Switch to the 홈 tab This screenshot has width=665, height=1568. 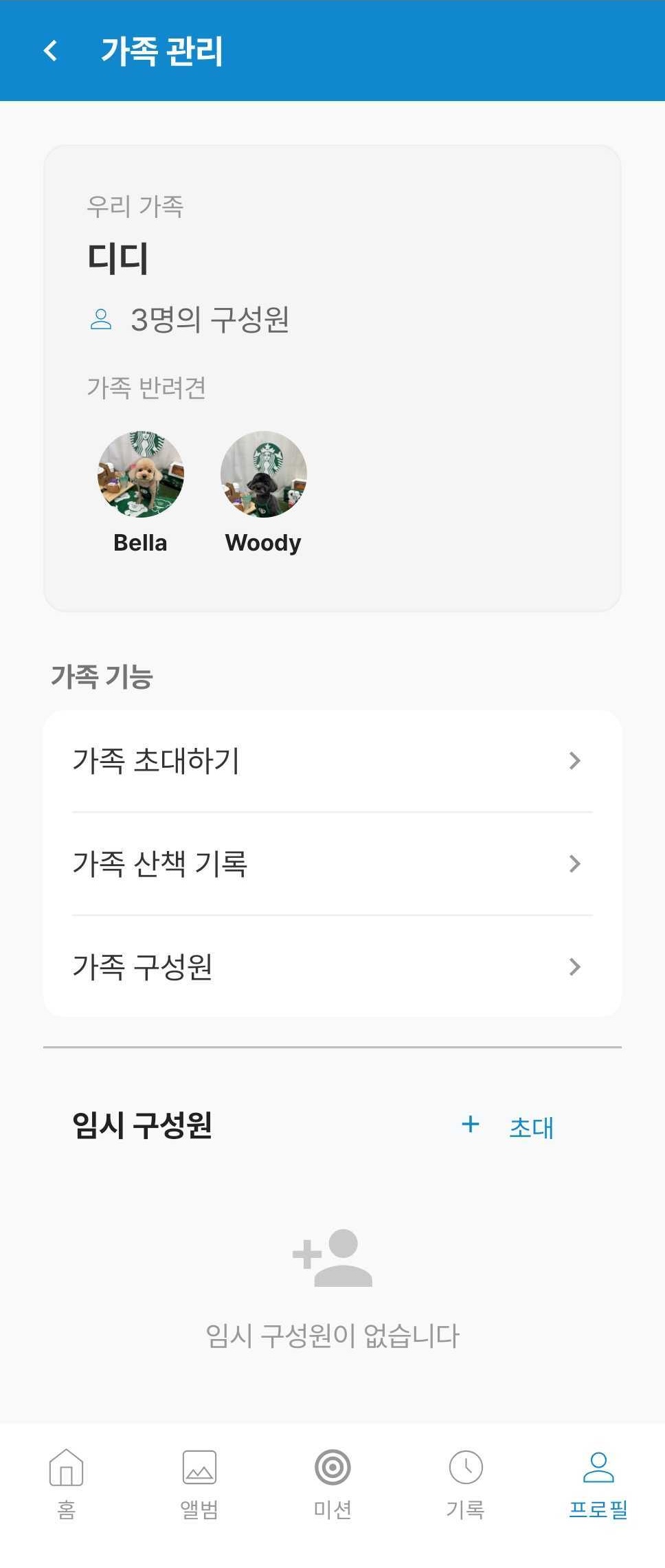(67, 1481)
